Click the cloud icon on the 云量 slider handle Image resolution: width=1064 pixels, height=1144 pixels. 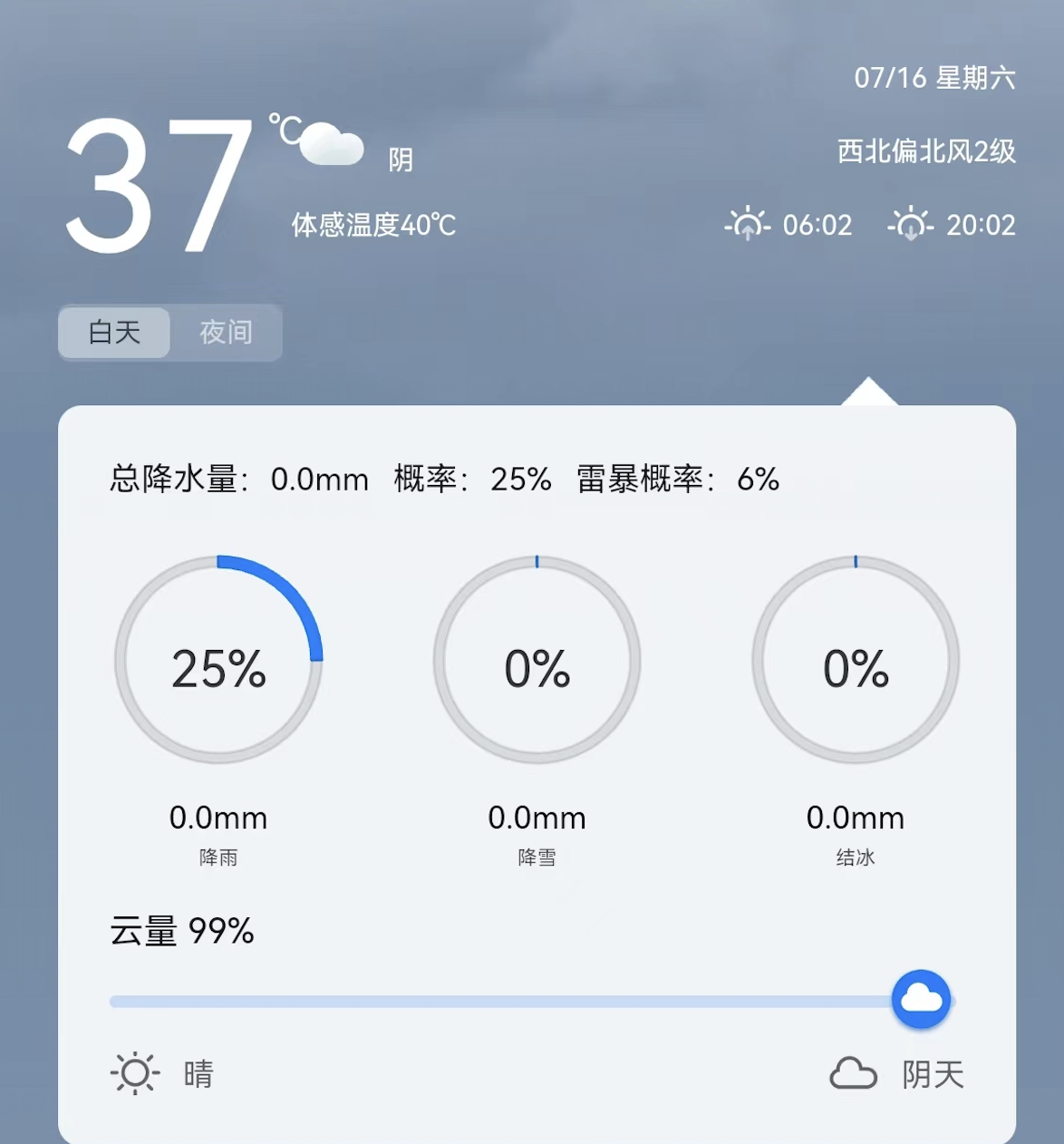click(x=922, y=998)
